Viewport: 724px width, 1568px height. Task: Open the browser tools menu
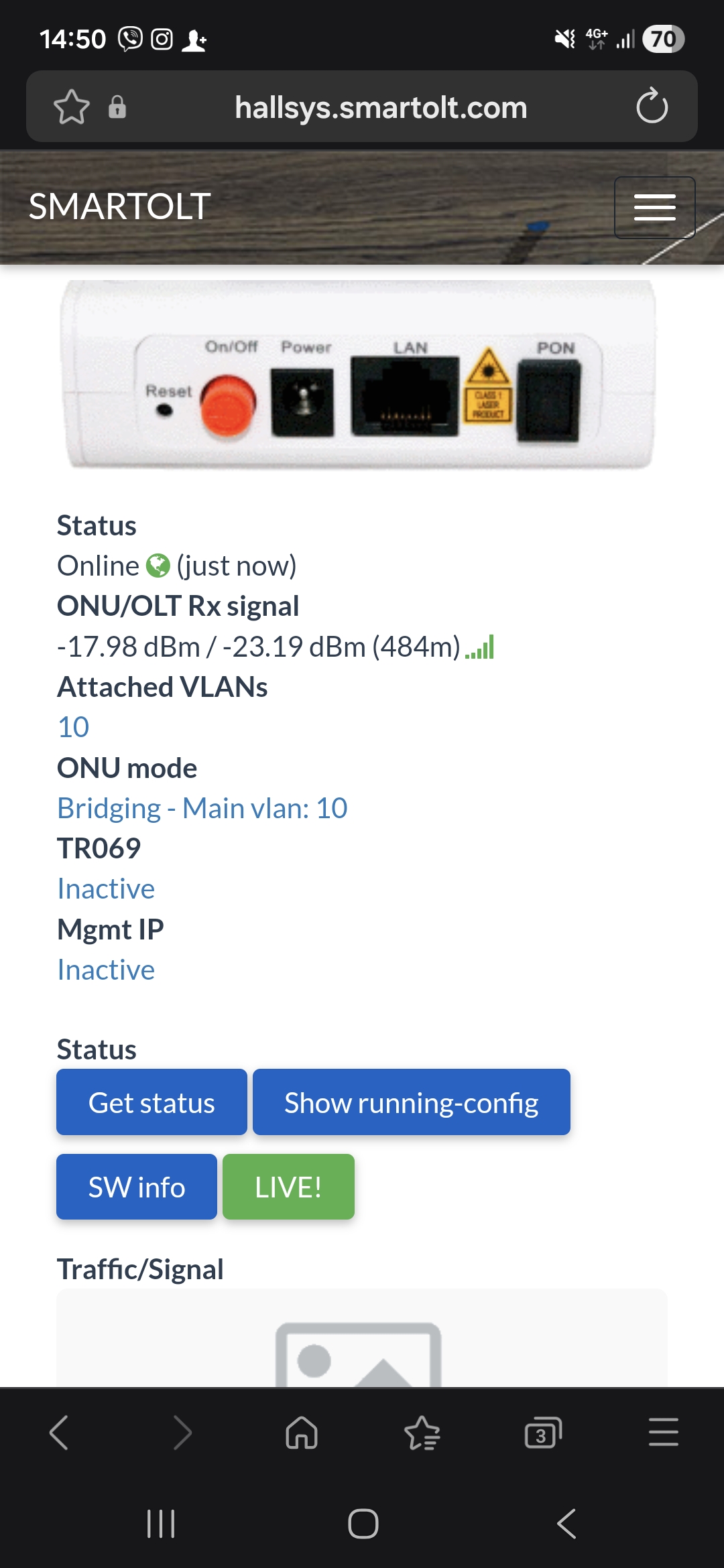click(x=663, y=1433)
